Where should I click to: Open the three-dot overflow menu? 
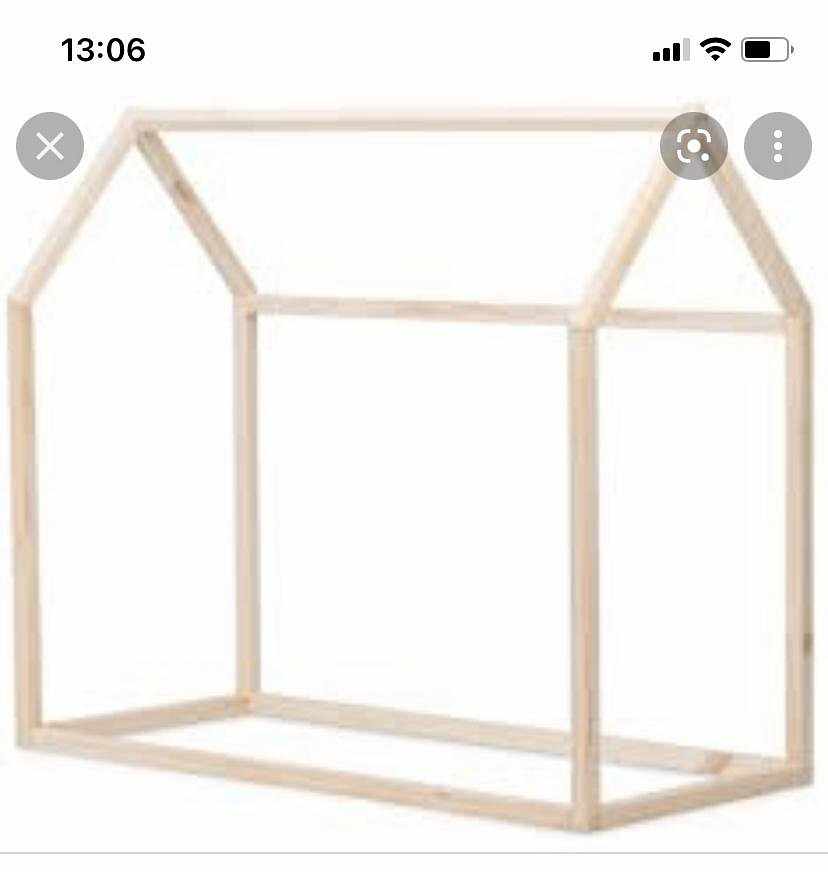point(777,147)
